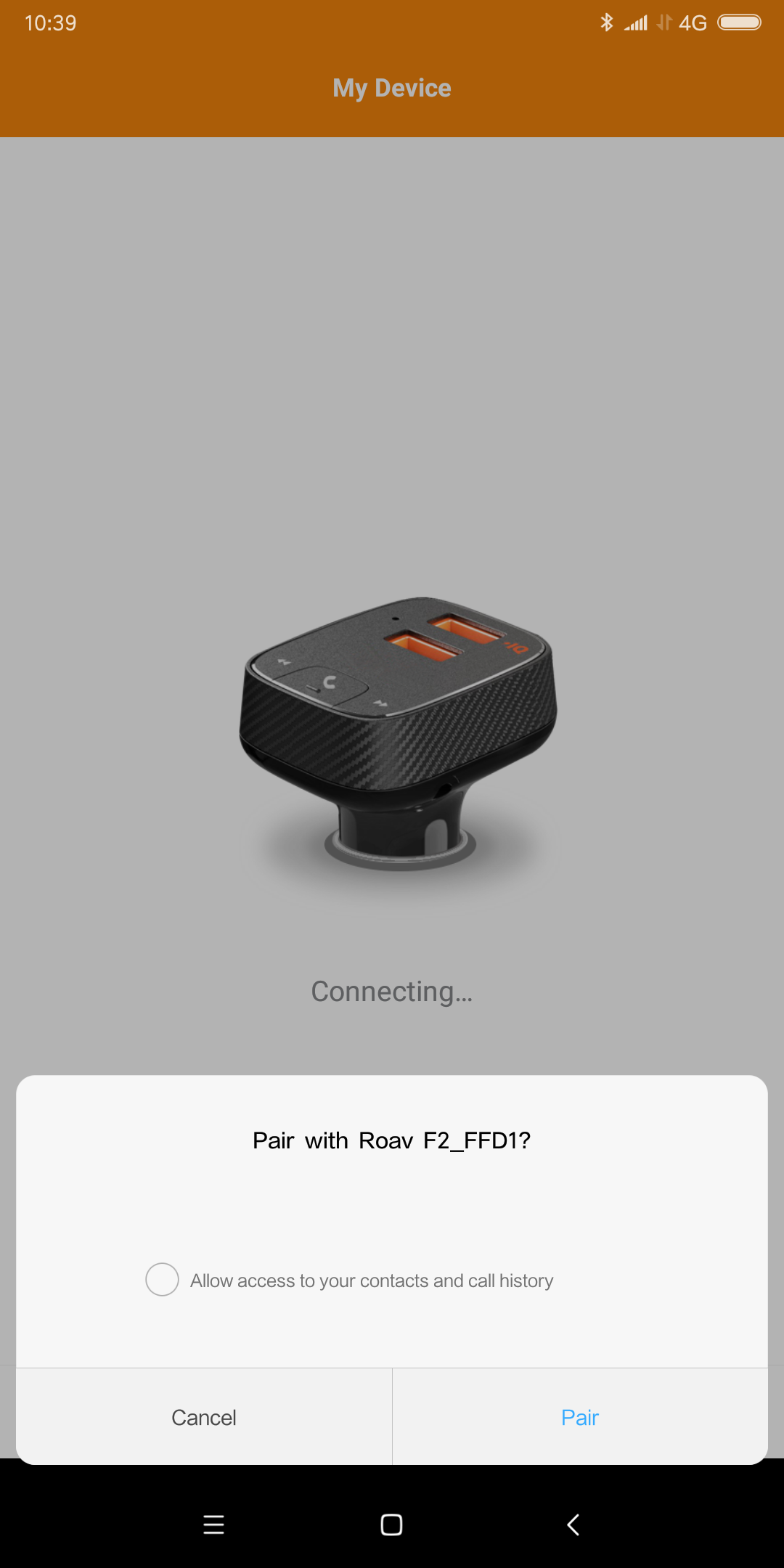Open the recent apps menu

[x=213, y=1524]
